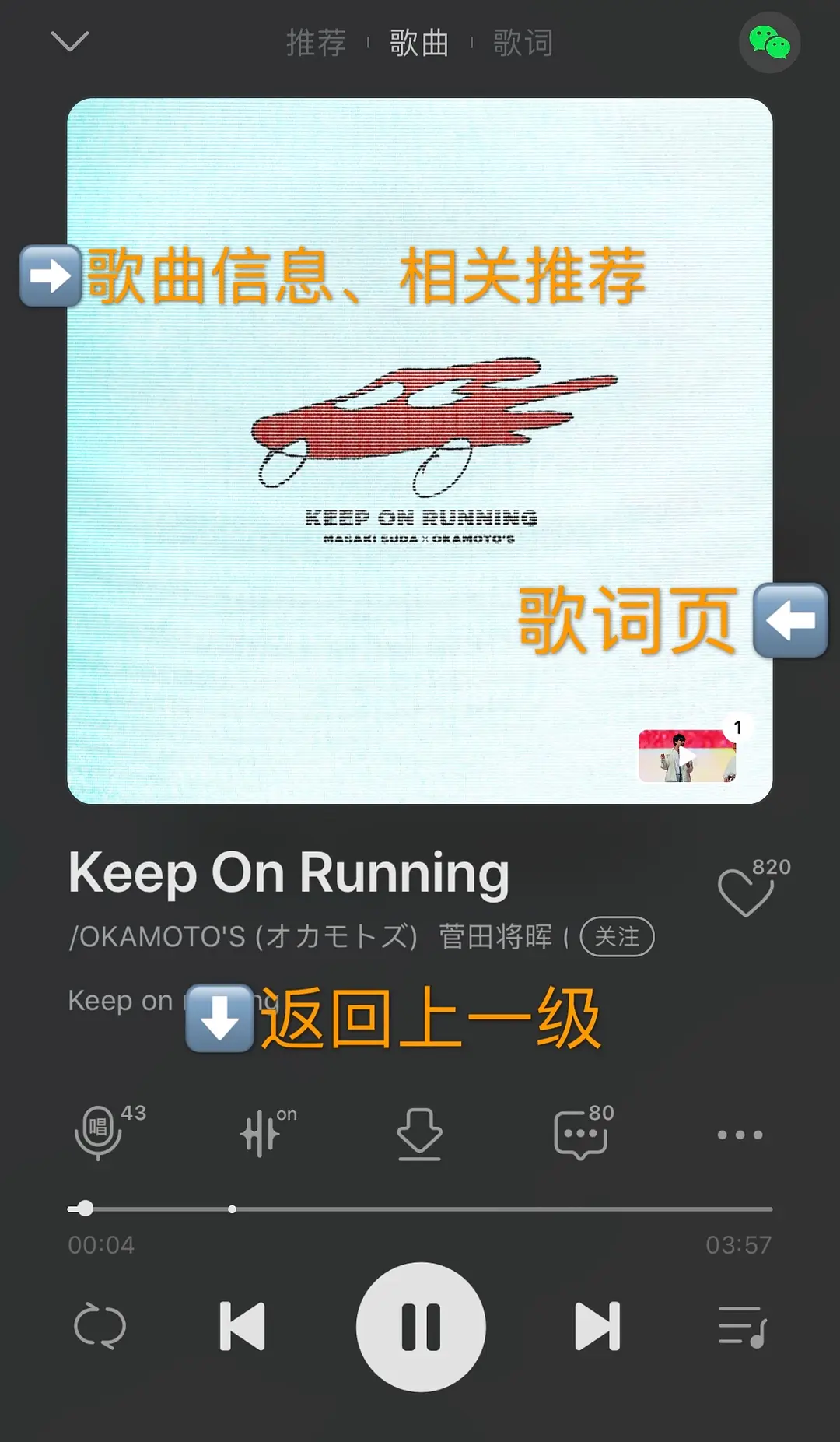Skip to the next track

(x=597, y=1326)
